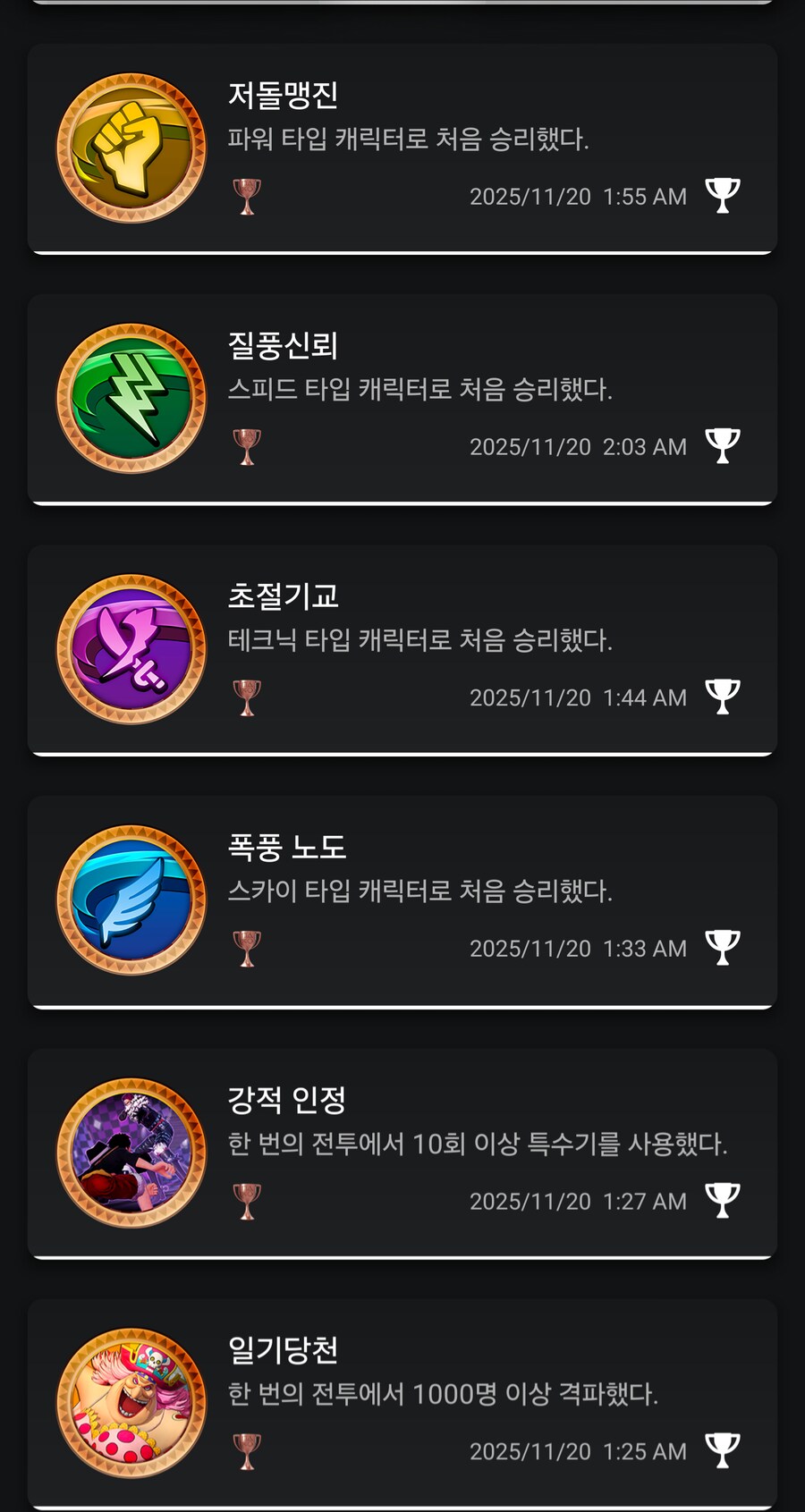Click the bronze trophy icon beside 초절기교 date
The height and width of the screenshot is (1512, 805).
point(241,697)
